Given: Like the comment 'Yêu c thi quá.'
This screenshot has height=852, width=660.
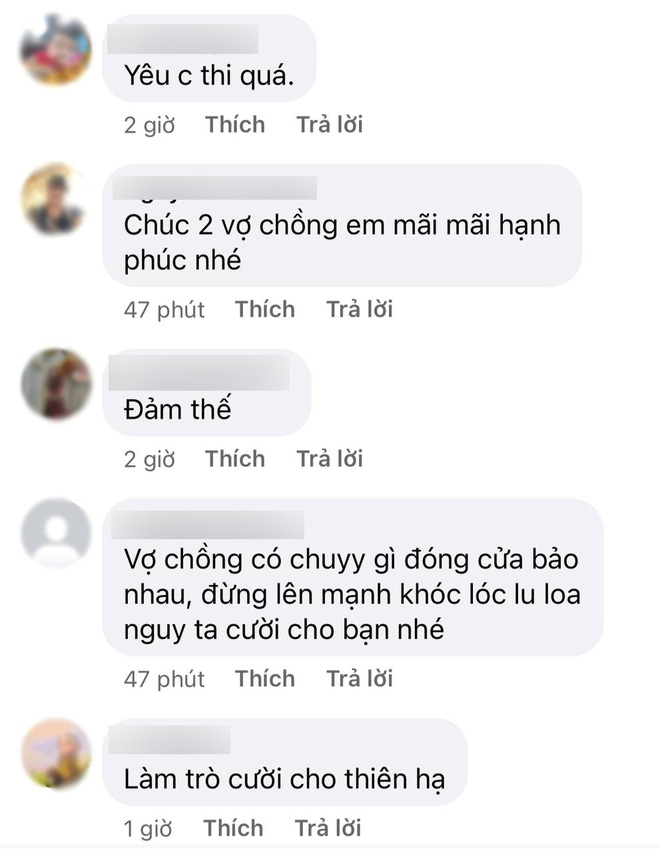Looking at the screenshot, I should [235, 125].
